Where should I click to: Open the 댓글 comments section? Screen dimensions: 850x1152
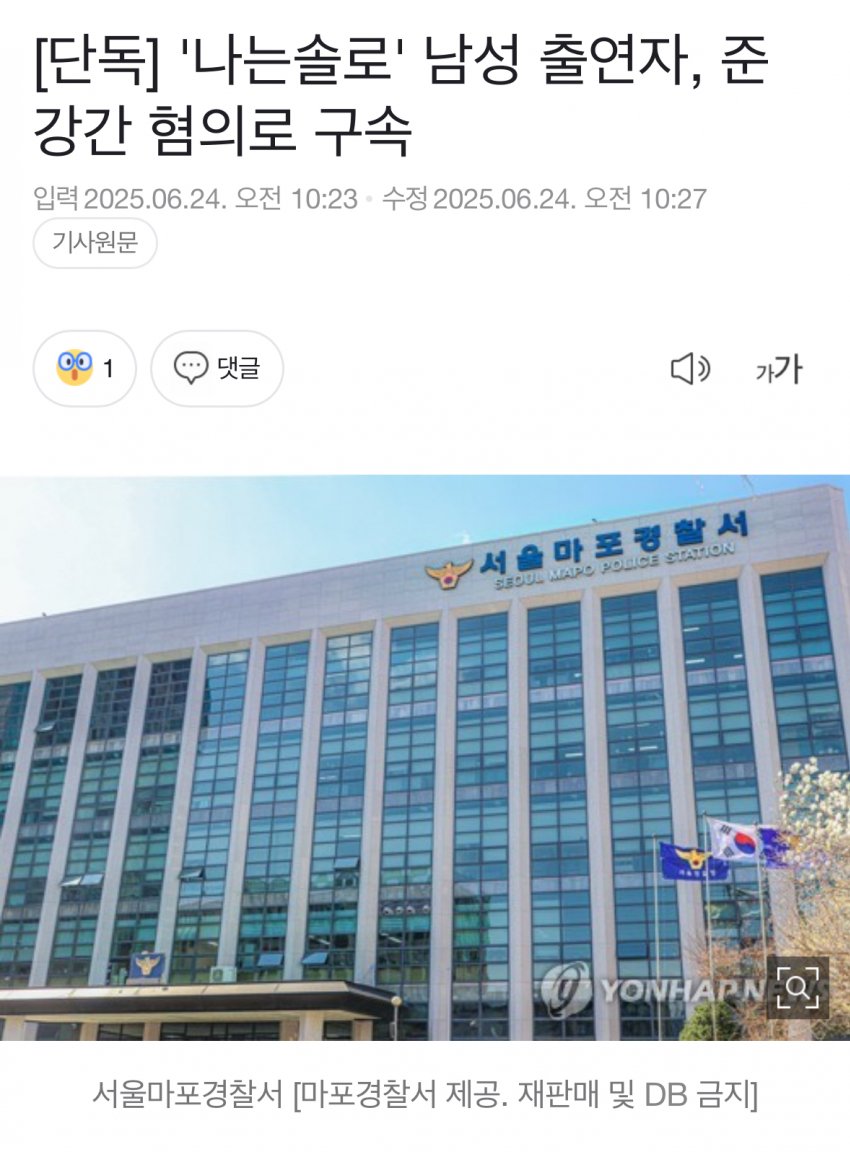217,368
